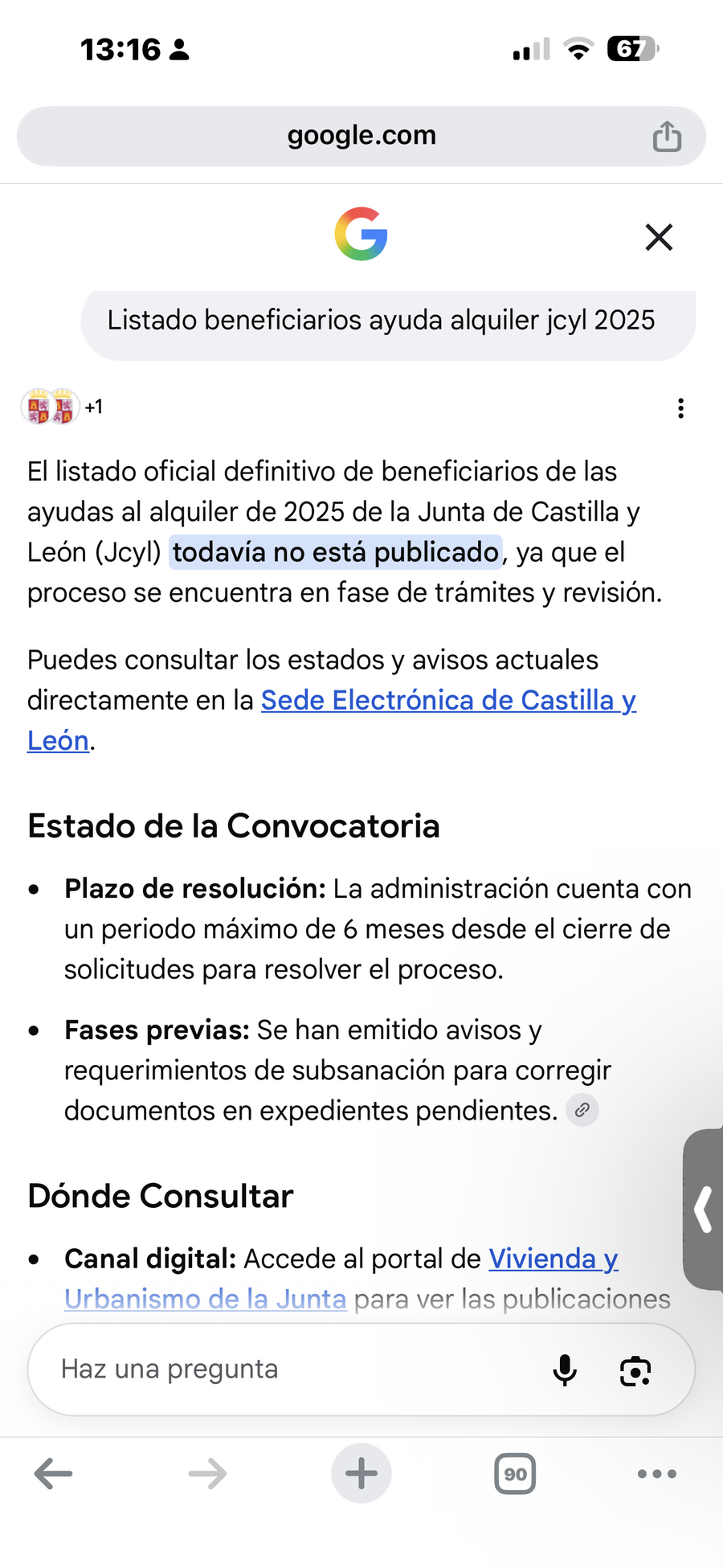Open the tab switcher showing 90 tabs

pyautogui.click(x=515, y=1473)
